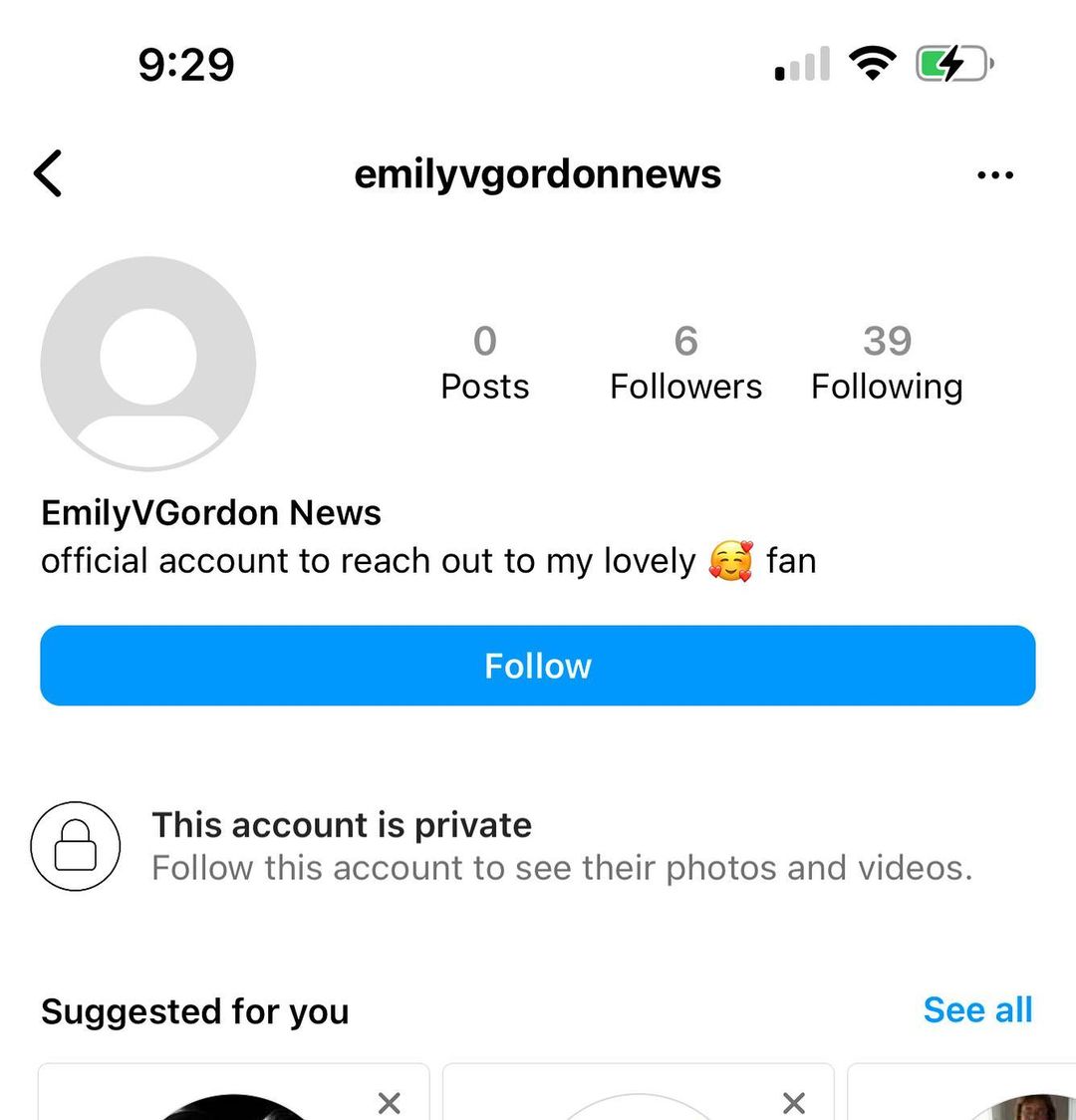View the 39 Following list
This screenshot has width=1076, height=1120.
(887, 363)
